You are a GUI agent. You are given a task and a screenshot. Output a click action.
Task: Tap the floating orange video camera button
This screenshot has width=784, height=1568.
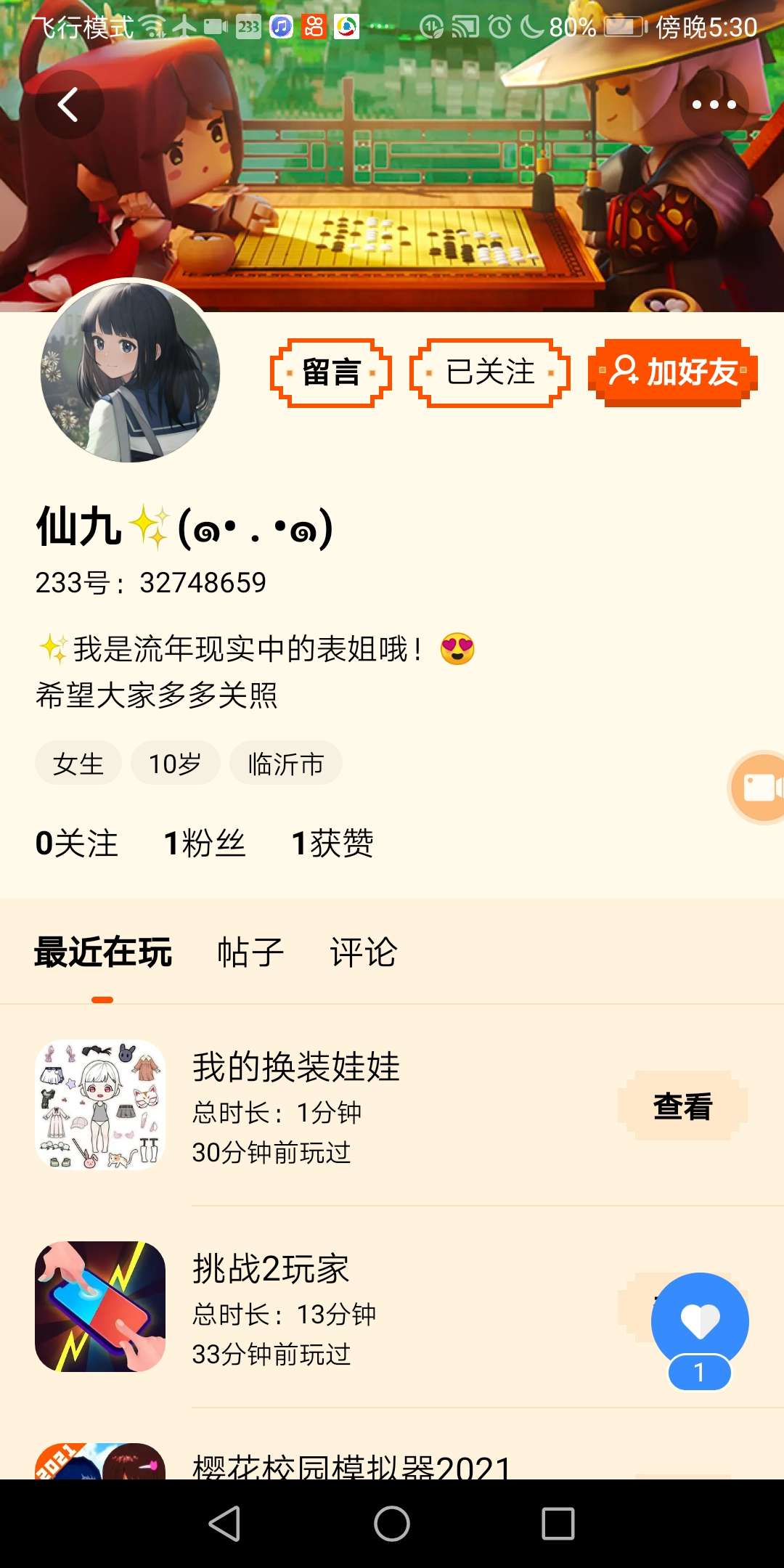(x=758, y=787)
